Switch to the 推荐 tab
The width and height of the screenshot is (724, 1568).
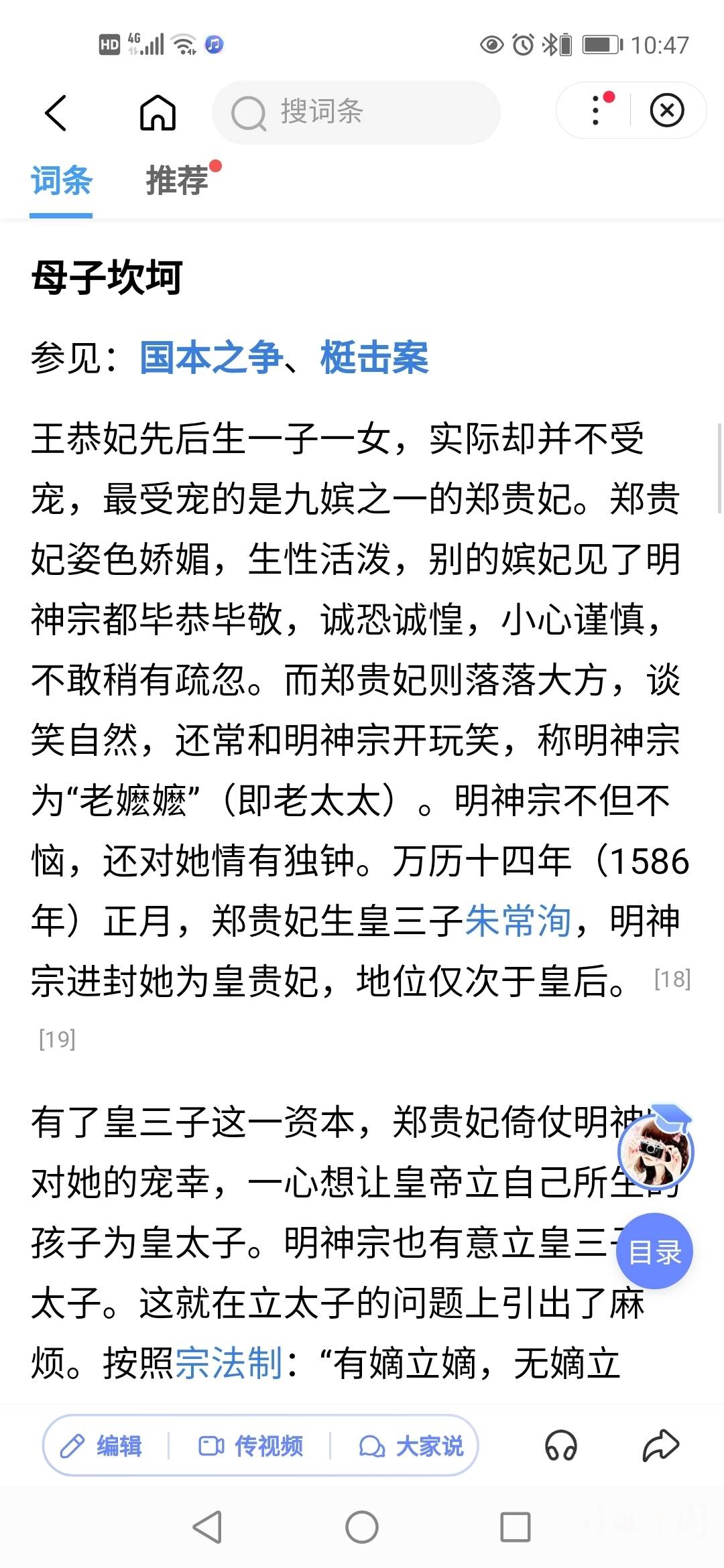pyautogui.click(x=177, y=180)
